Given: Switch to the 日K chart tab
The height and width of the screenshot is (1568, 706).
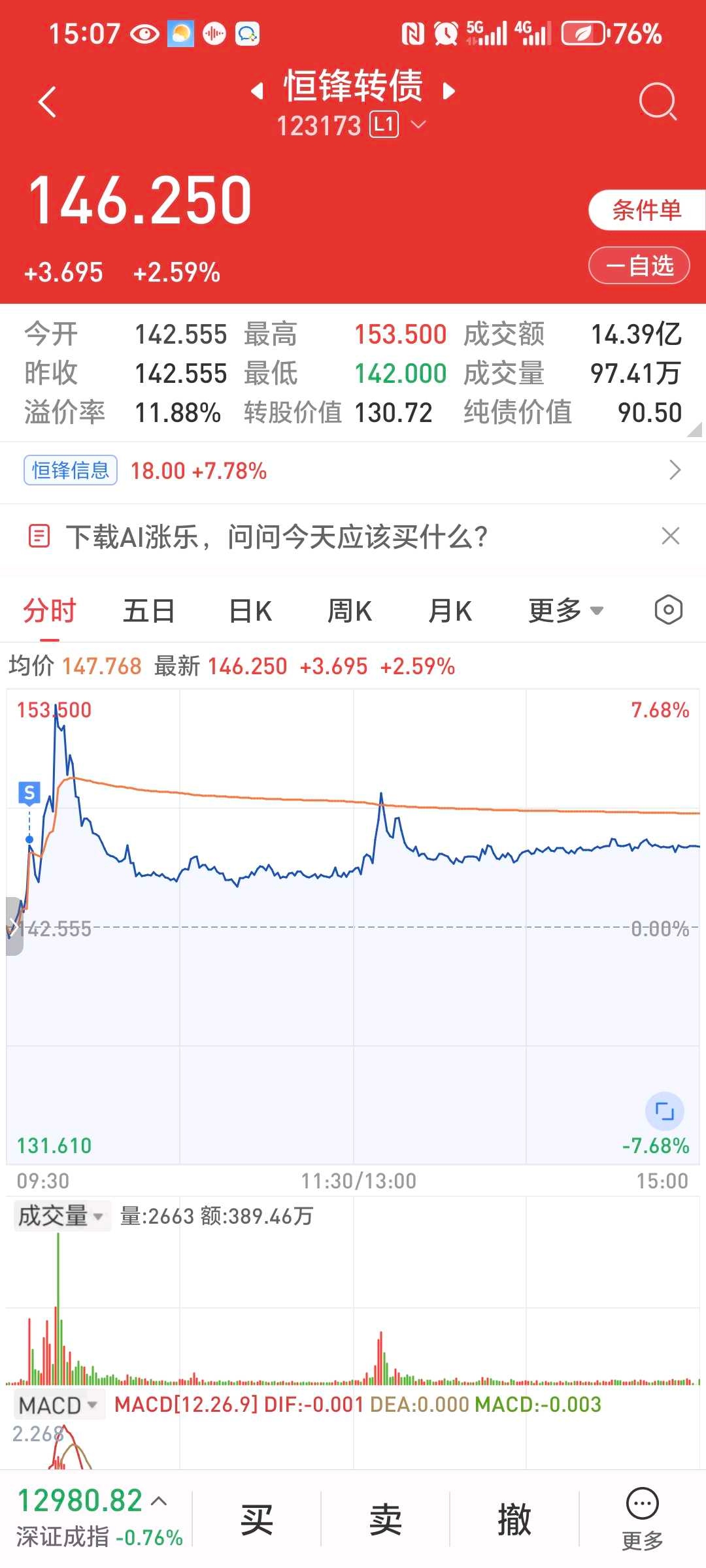Looking at the screenshot, I should (x=250, y=612).
